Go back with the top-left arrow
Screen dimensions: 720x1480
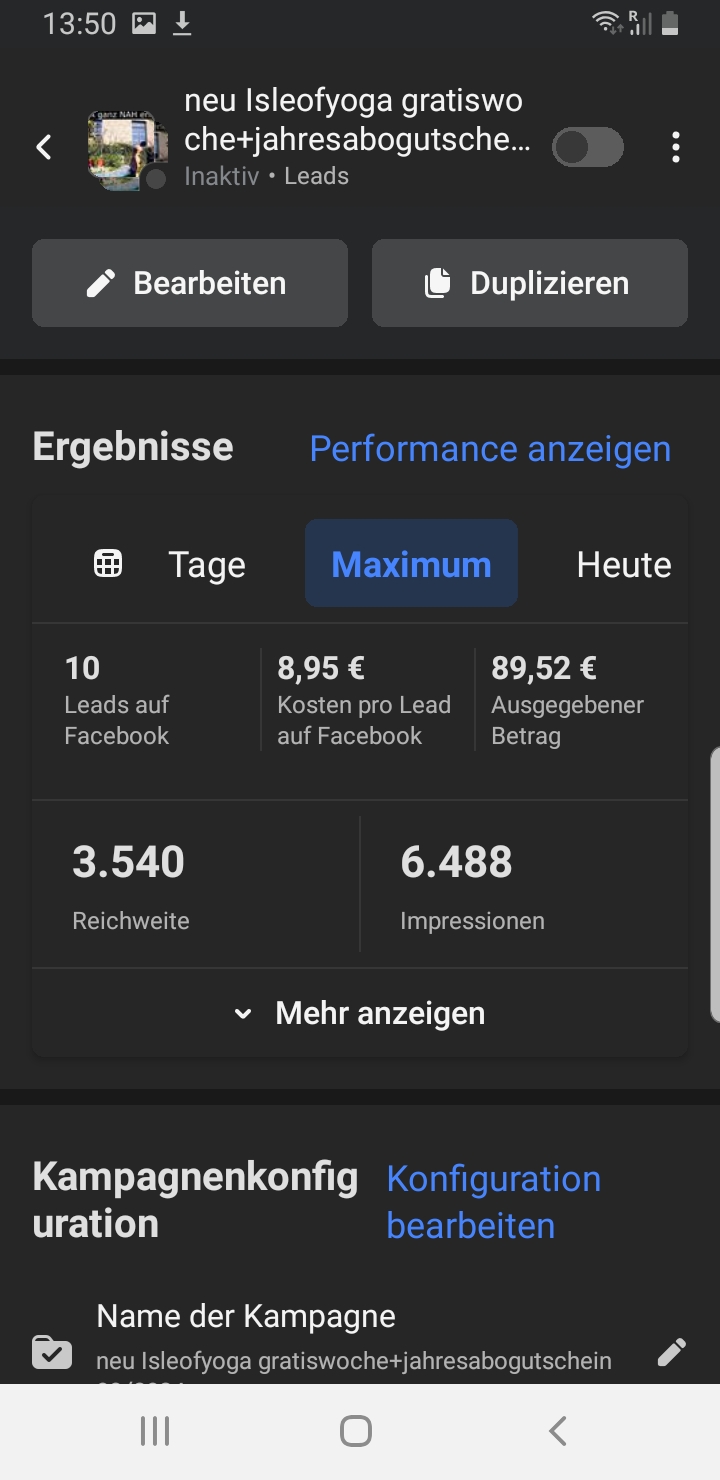click(x=44, y=148)
